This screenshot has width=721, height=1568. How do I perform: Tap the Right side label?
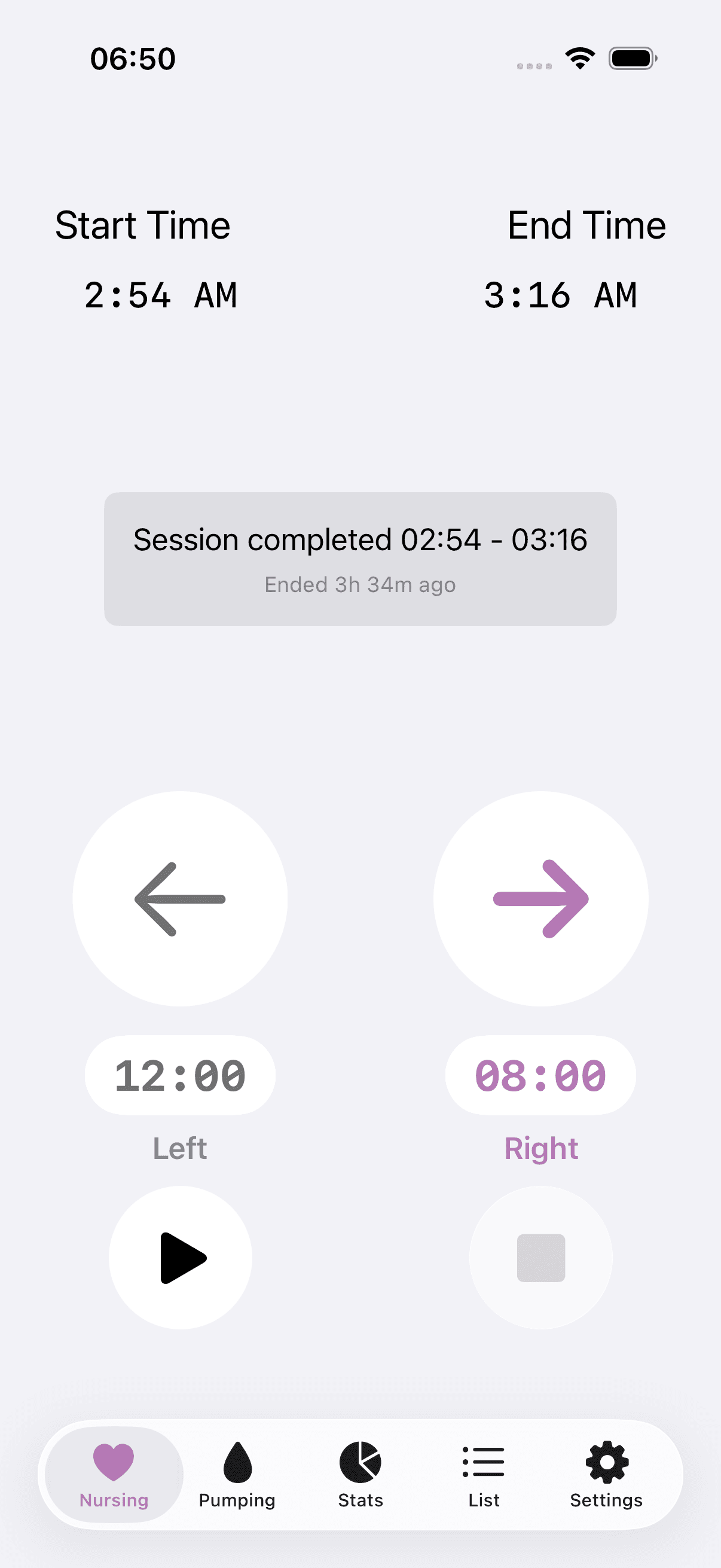tap(540, 1148)
